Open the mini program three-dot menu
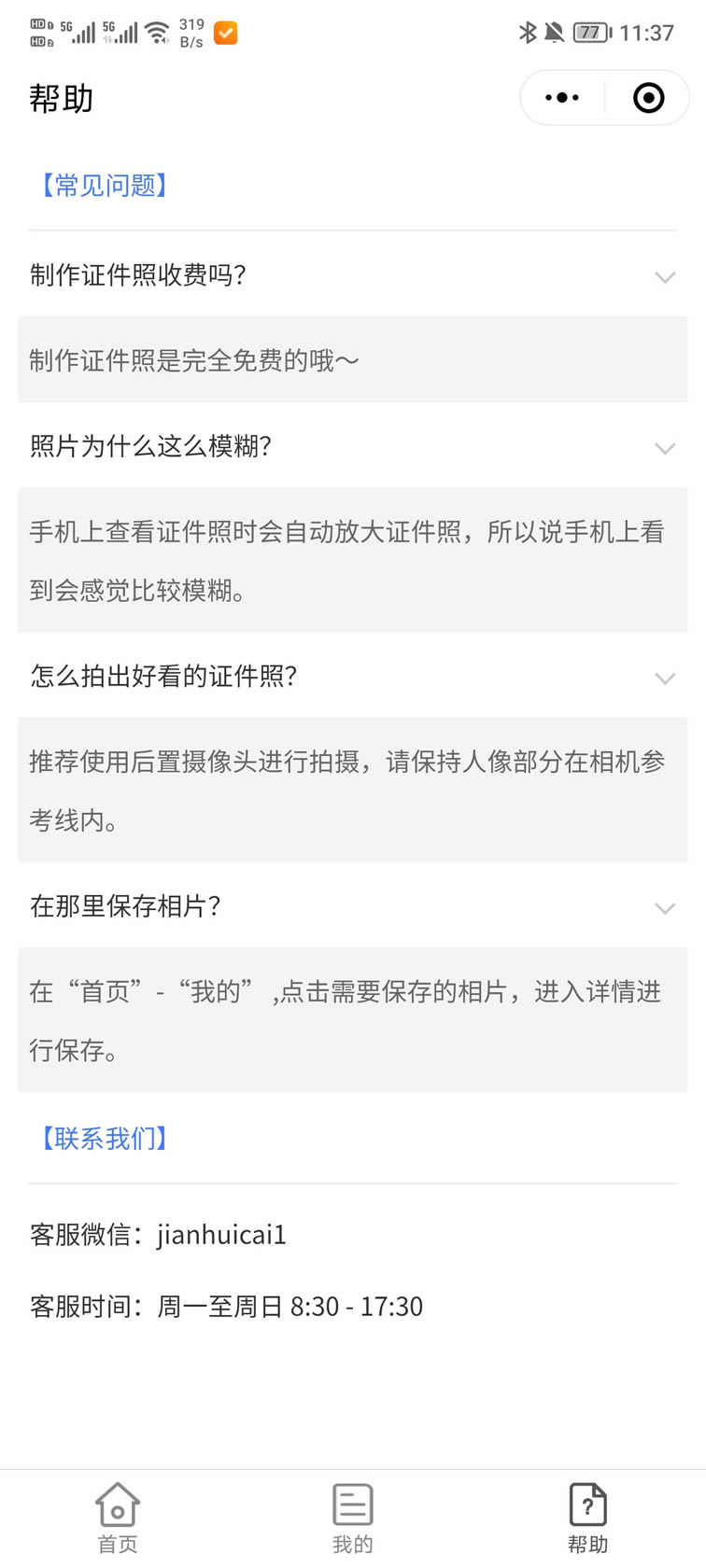This screenshot has width=706, height=1568. point(562,97)
